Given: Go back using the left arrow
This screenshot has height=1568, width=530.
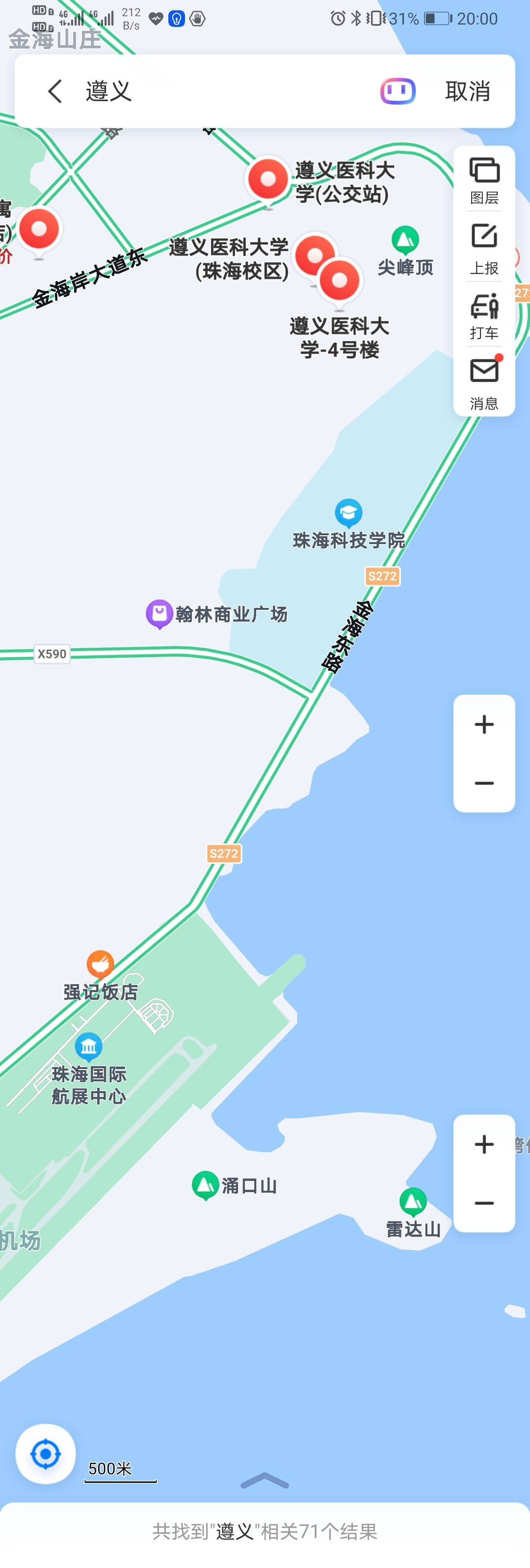Looking at the screenshot, I should (54, 91).
